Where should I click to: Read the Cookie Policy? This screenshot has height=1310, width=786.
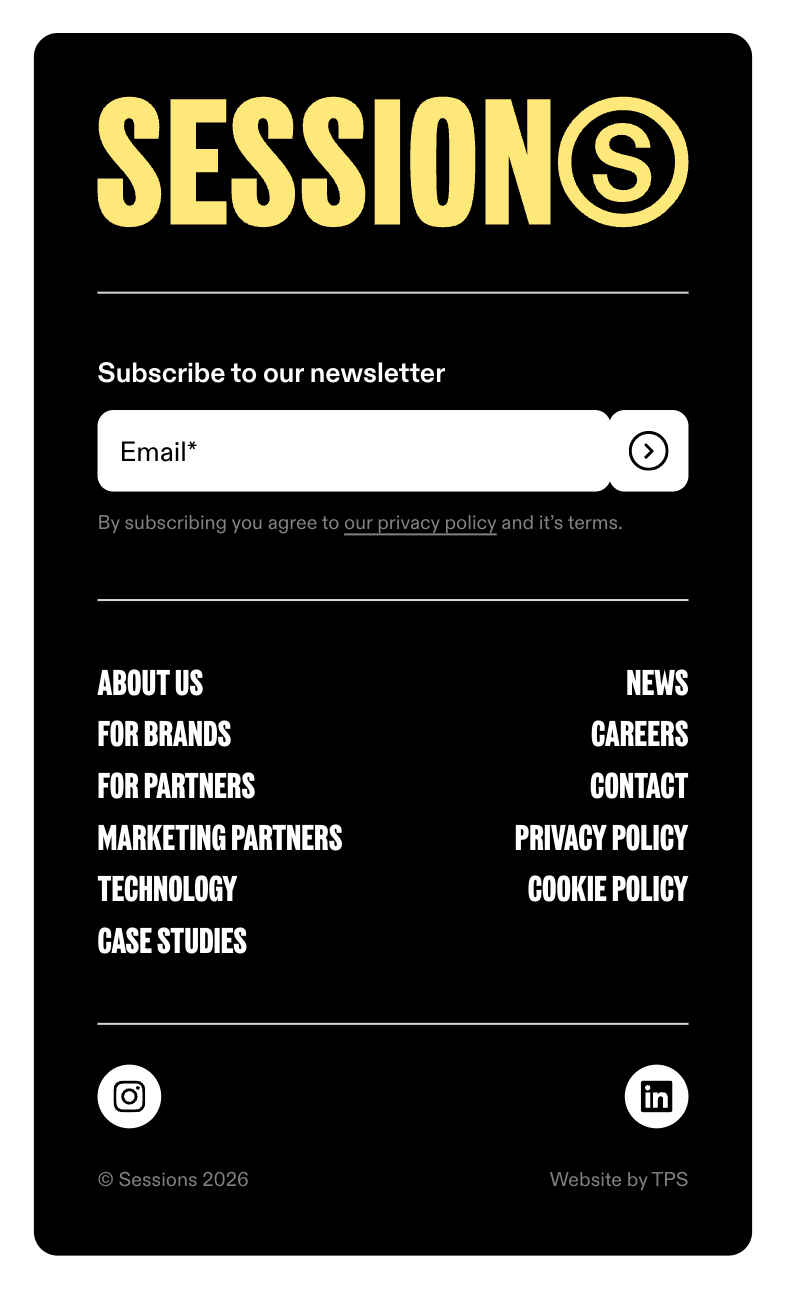click(607, 889)
